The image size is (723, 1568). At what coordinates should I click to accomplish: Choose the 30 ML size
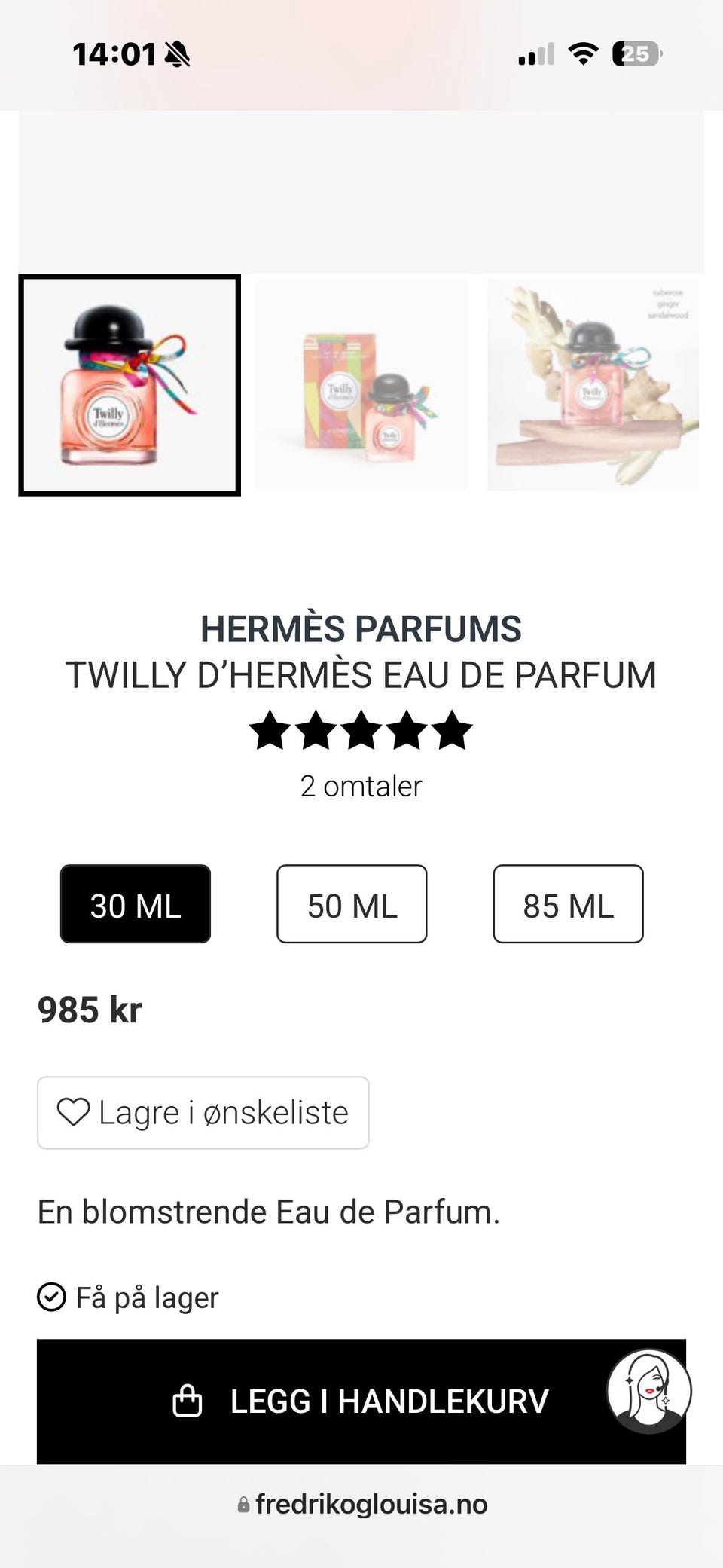pos(136,904)
